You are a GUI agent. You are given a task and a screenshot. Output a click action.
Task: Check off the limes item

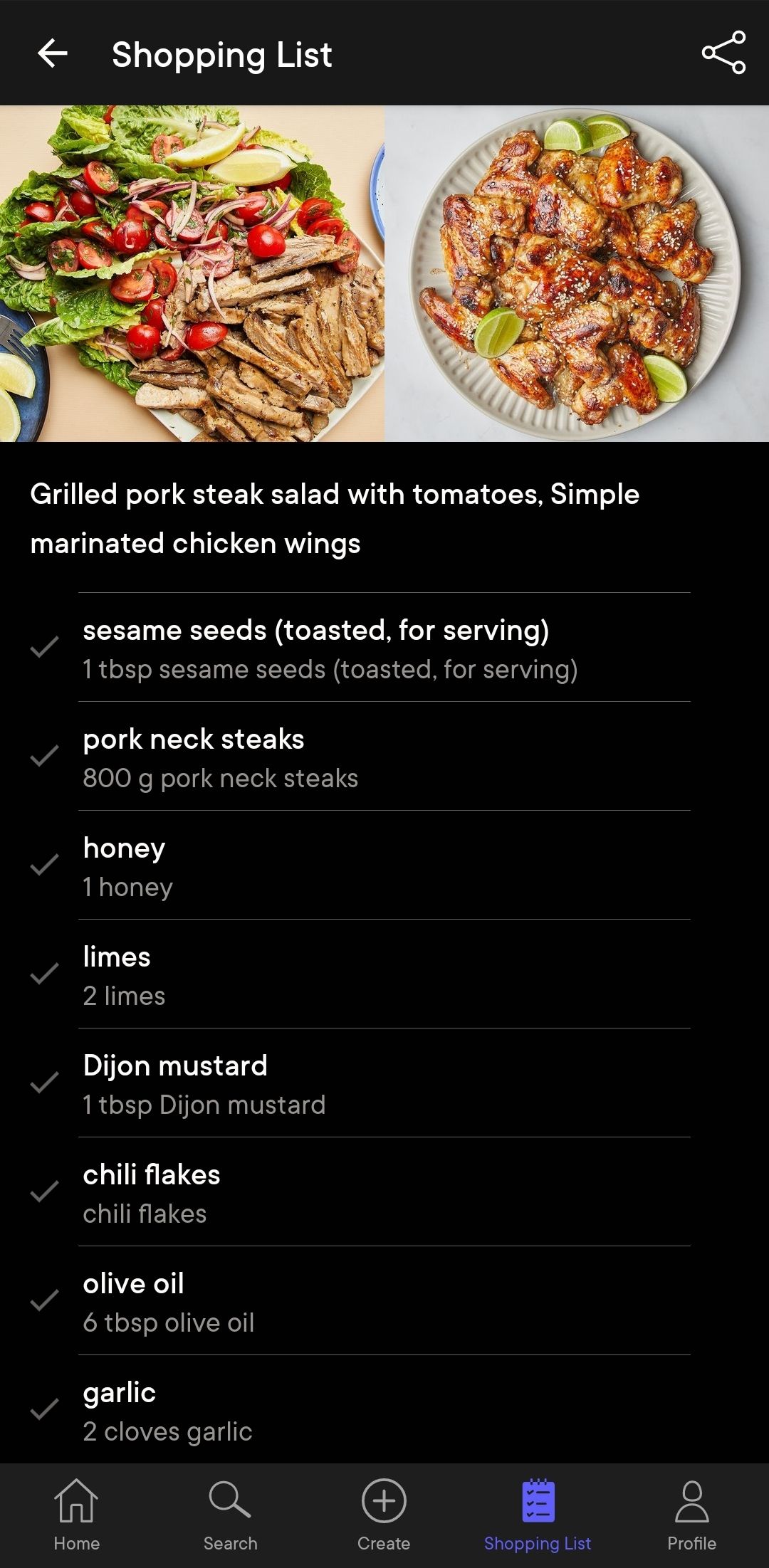[x=45, y=976]
